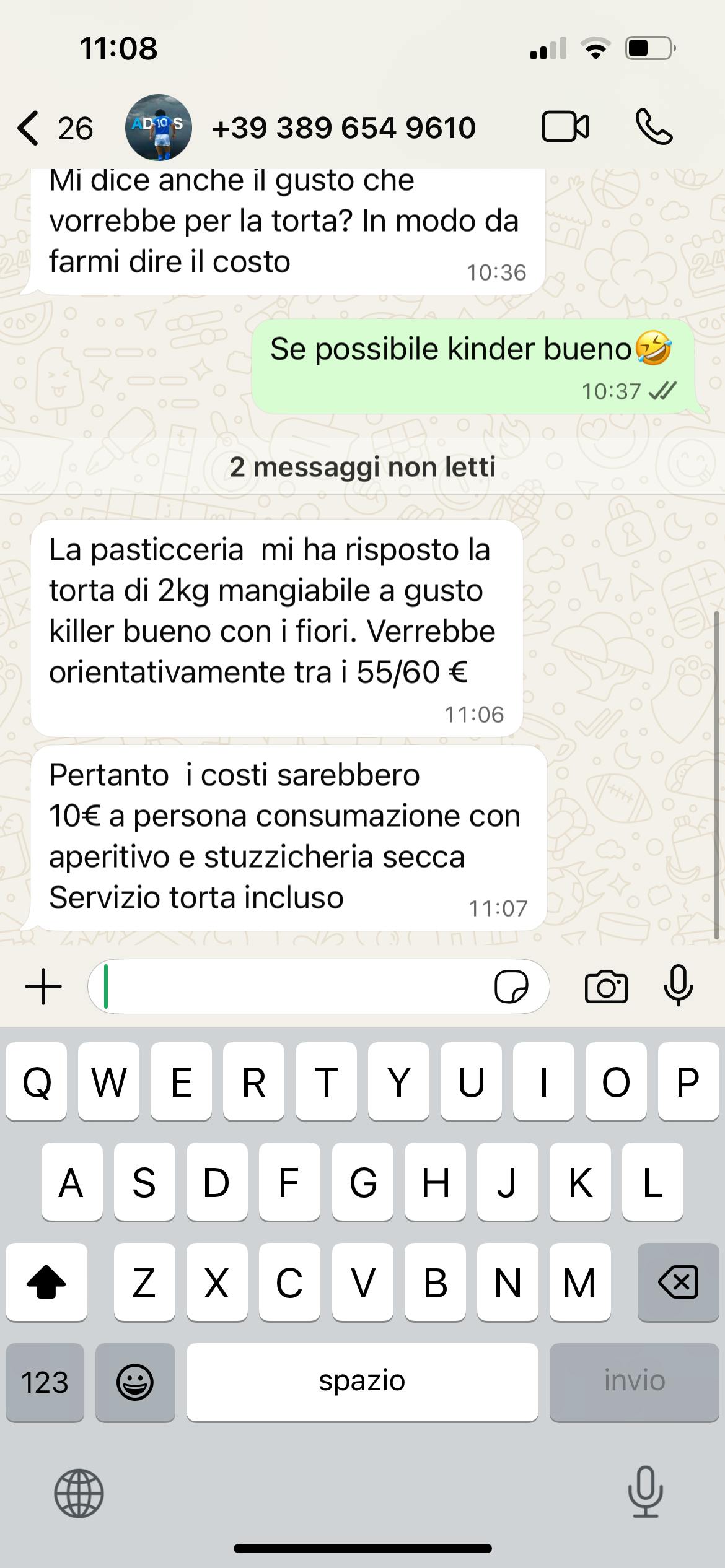
Task: Switch keyboard to numbers with 123 key
Action: point(45,1382)
